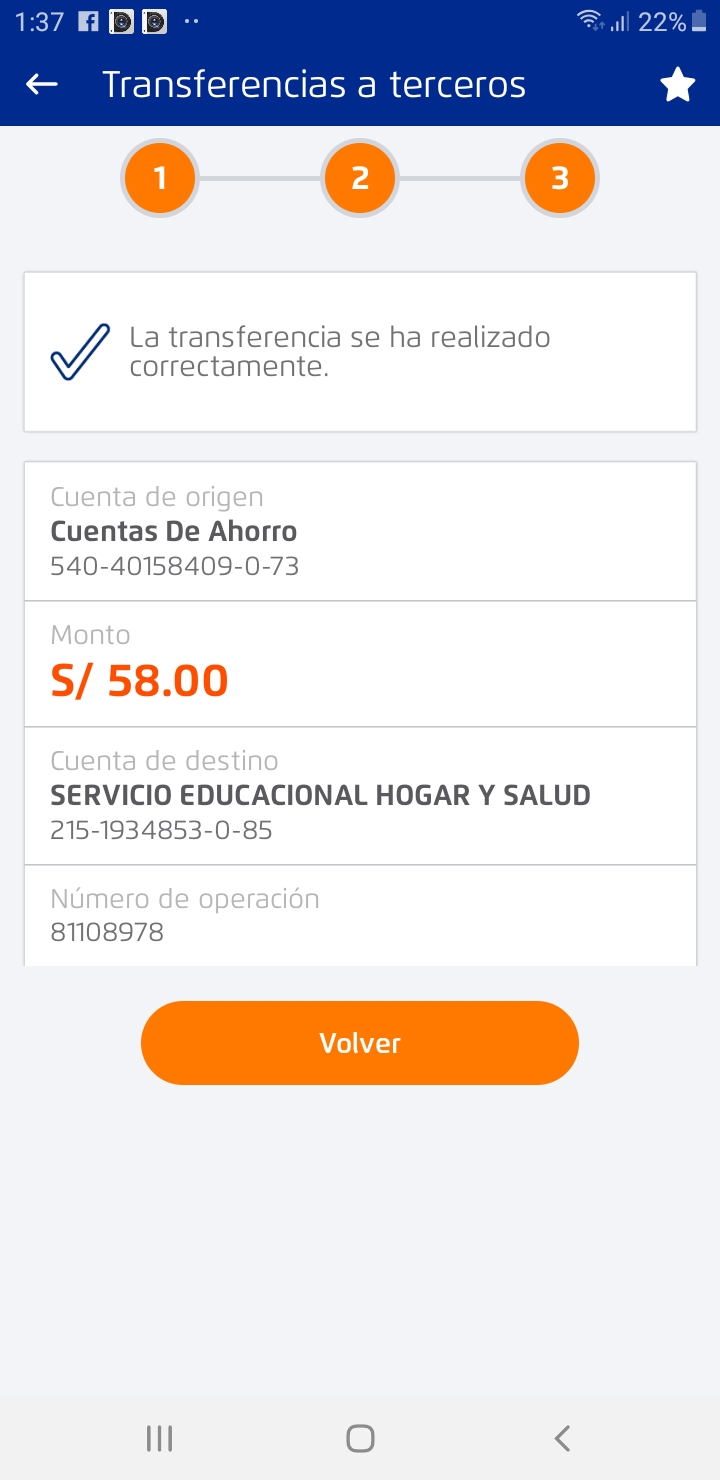The width and height of the screenshot is (720, 1480).
Task: Mark this transfer as favorite with the star
Action: [677, 86]
